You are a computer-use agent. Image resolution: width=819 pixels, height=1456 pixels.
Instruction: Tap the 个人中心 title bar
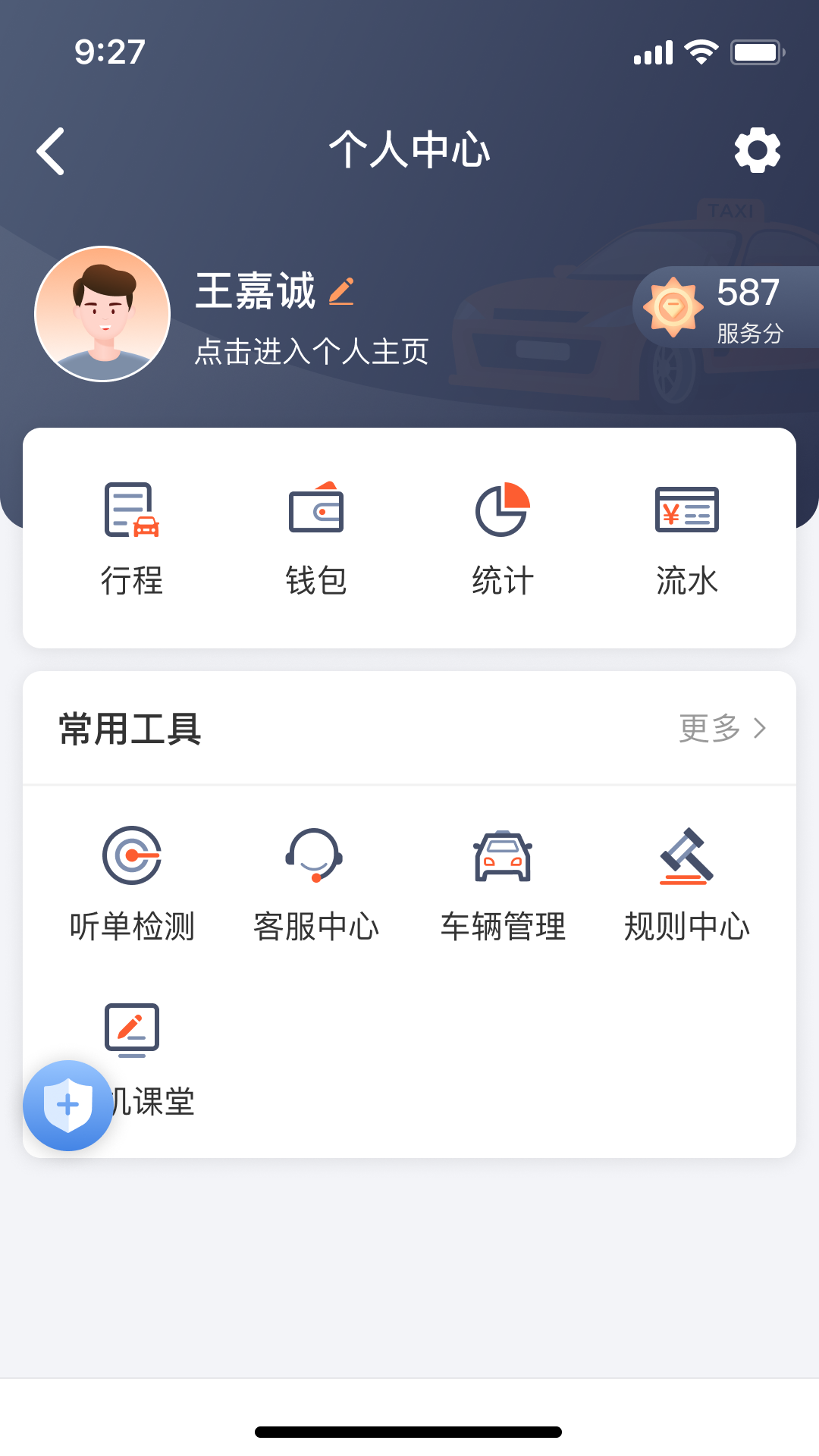coord(409,149)
